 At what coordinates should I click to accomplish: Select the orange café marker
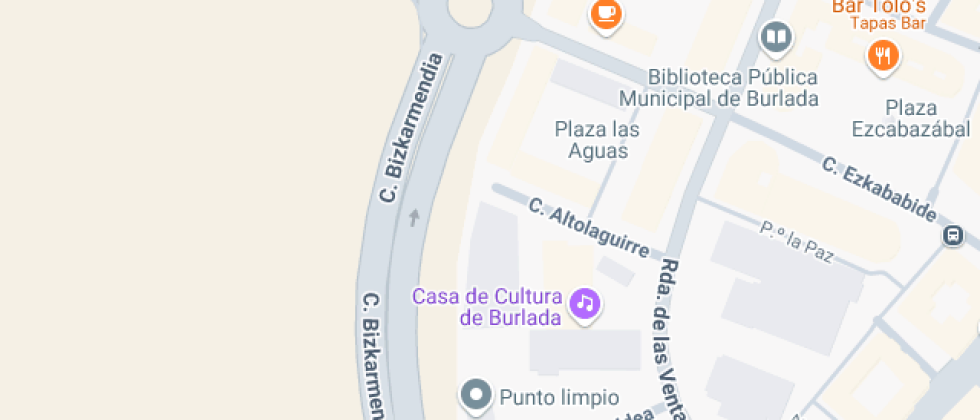(x=605, y=13)
